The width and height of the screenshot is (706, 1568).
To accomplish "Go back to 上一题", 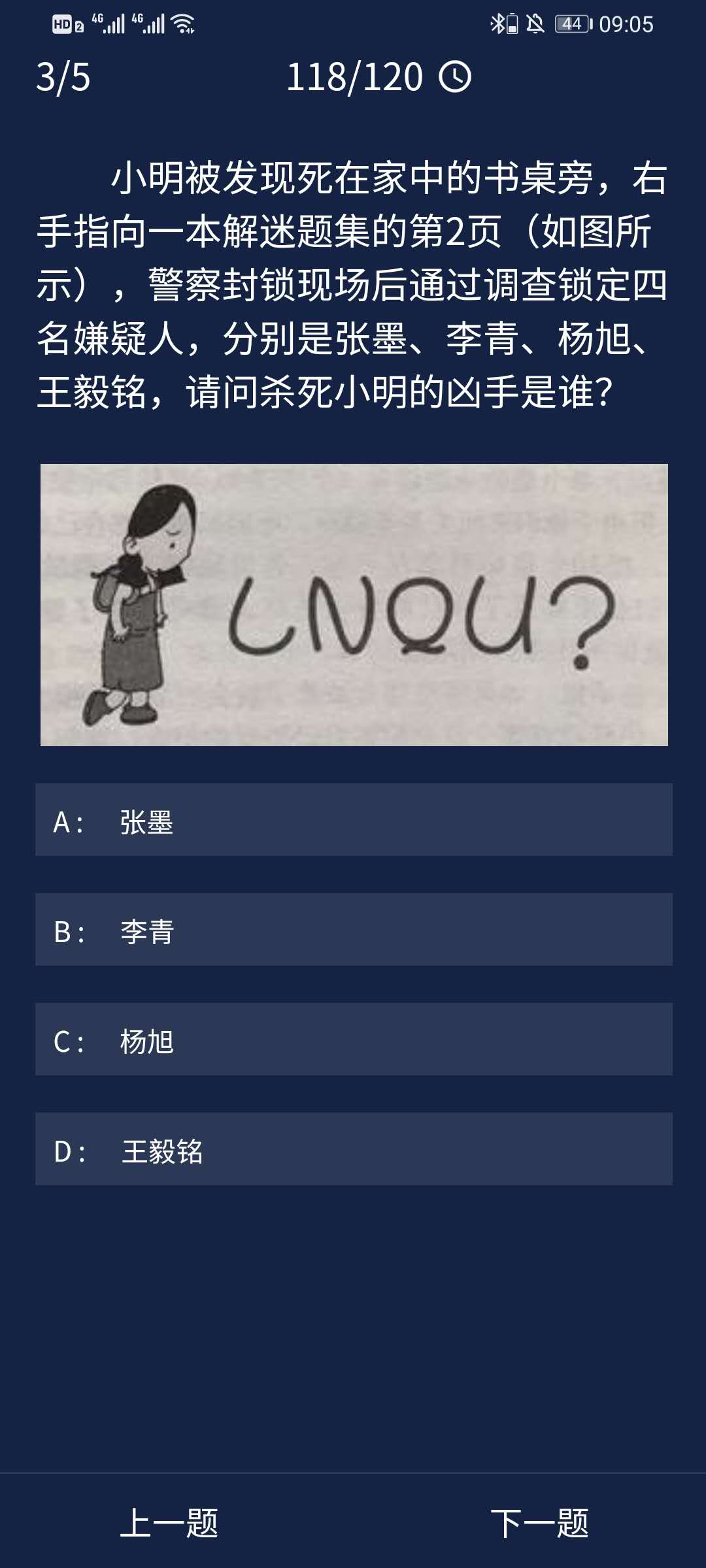I will [169, 1523].
